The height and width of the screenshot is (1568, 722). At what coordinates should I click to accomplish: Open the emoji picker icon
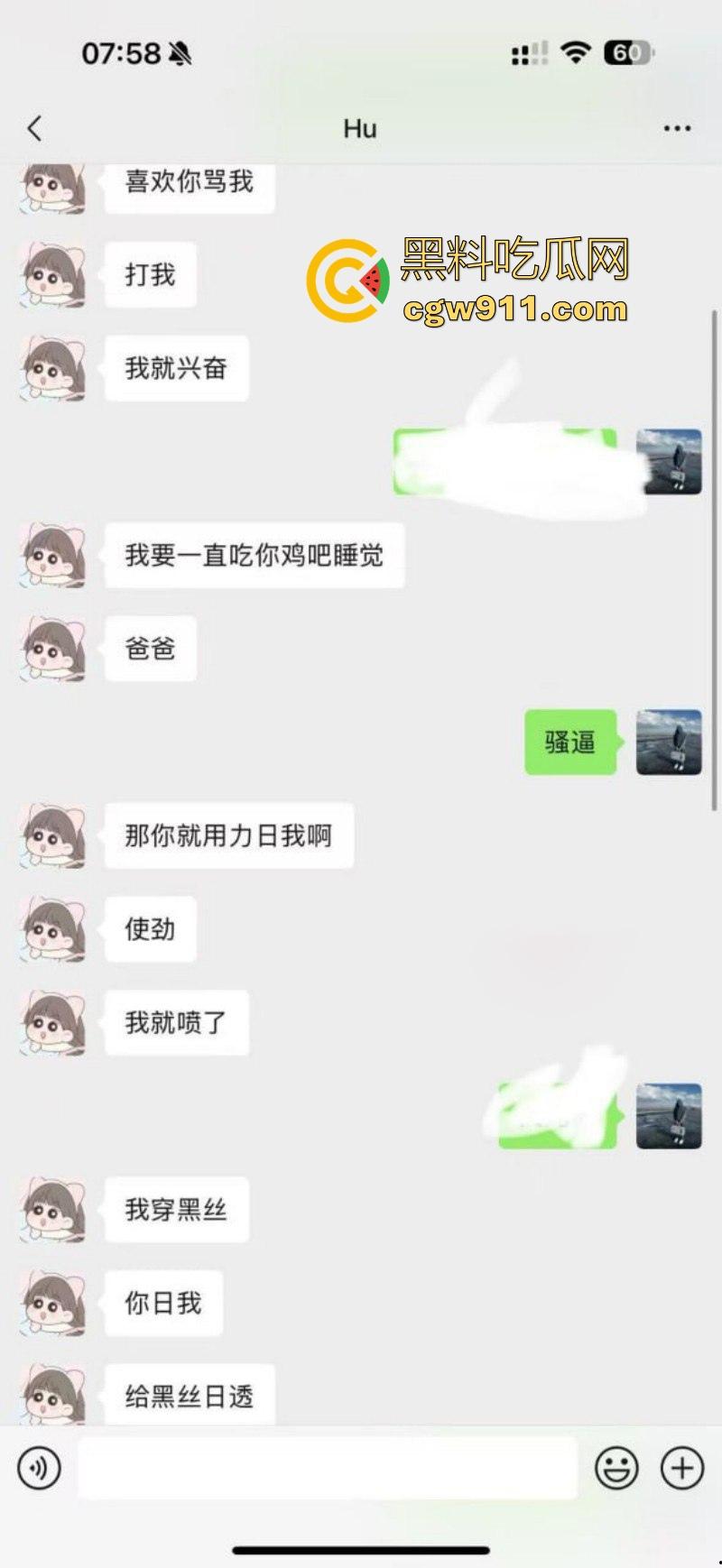click(619, 1468)
